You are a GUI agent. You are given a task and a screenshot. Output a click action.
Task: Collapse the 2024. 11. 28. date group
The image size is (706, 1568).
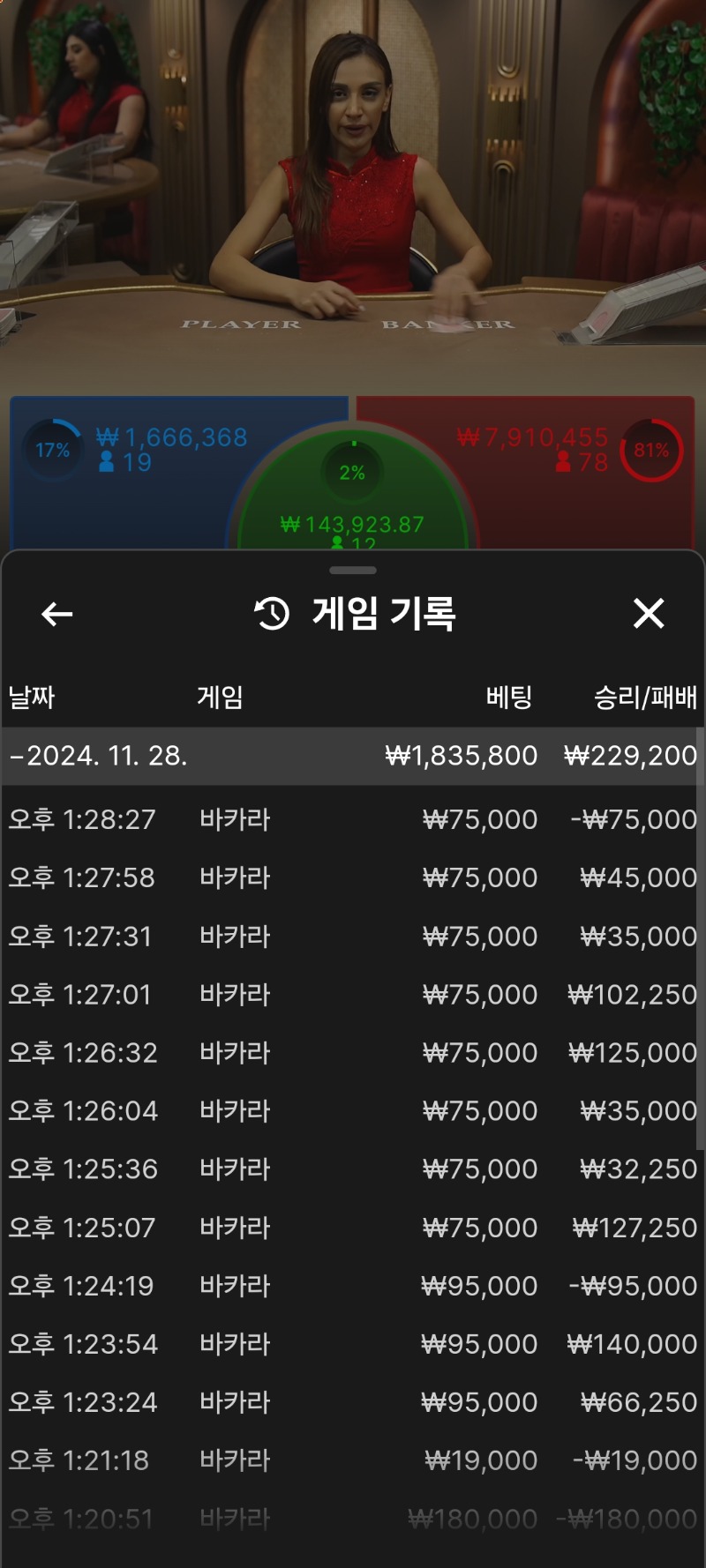point(97,756)
